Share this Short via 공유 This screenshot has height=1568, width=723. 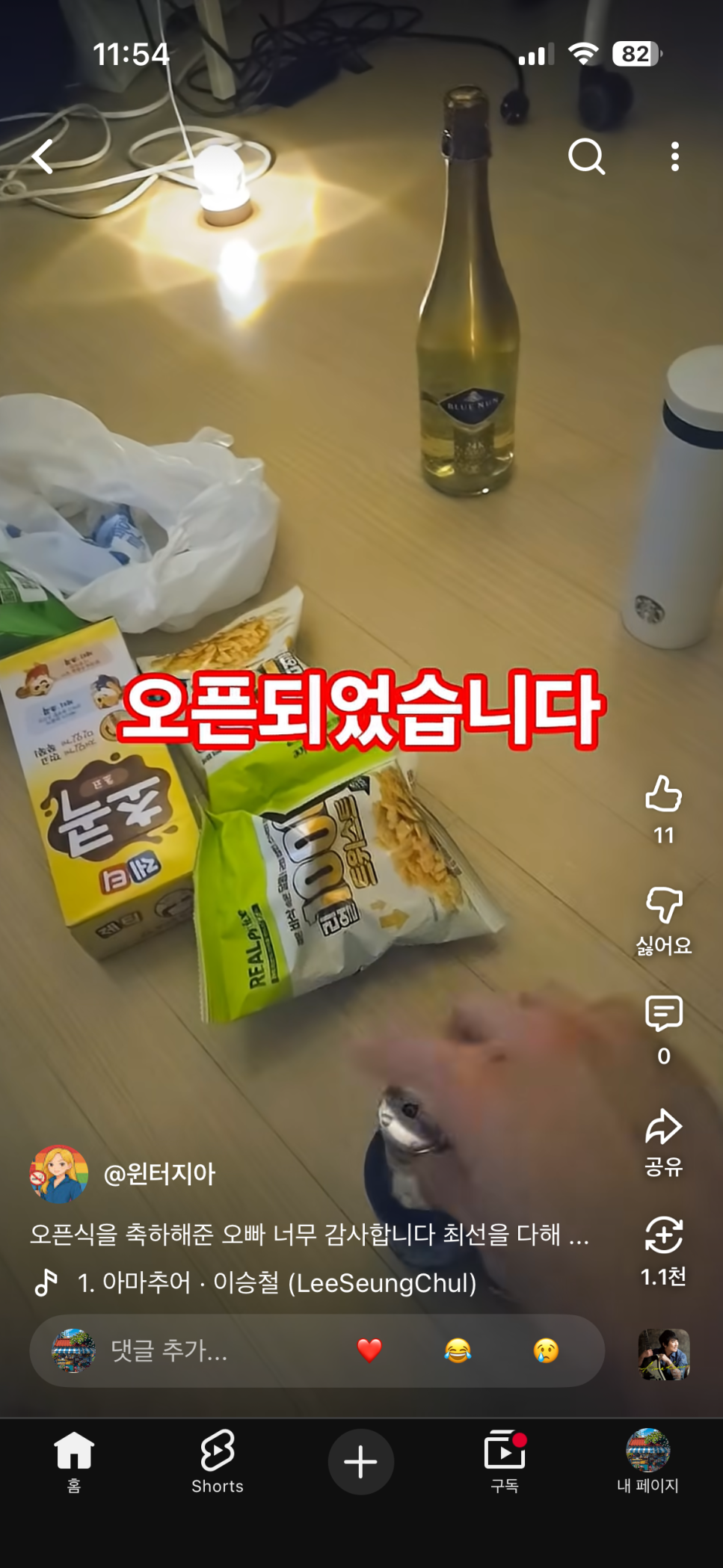click(663, 1128)
